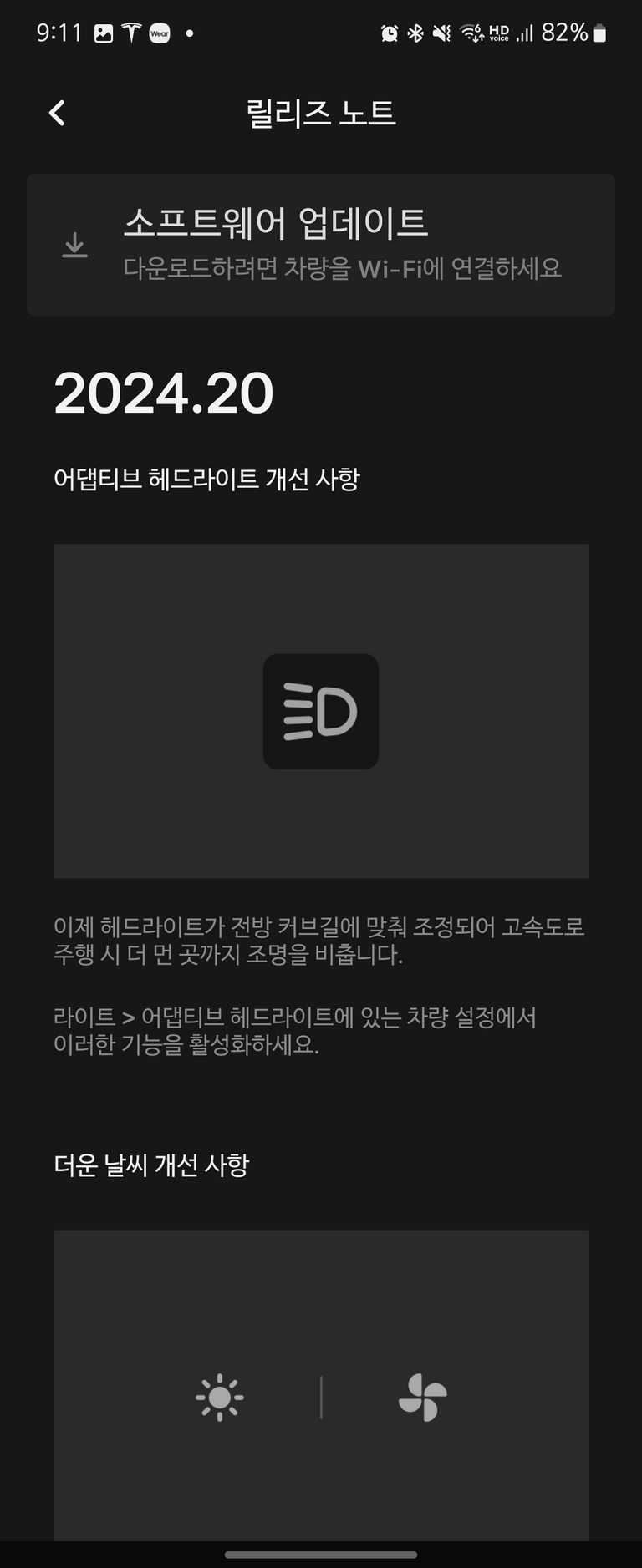
Task: Open the 소프트웨어 업데이트 download card
Action: 321,245
